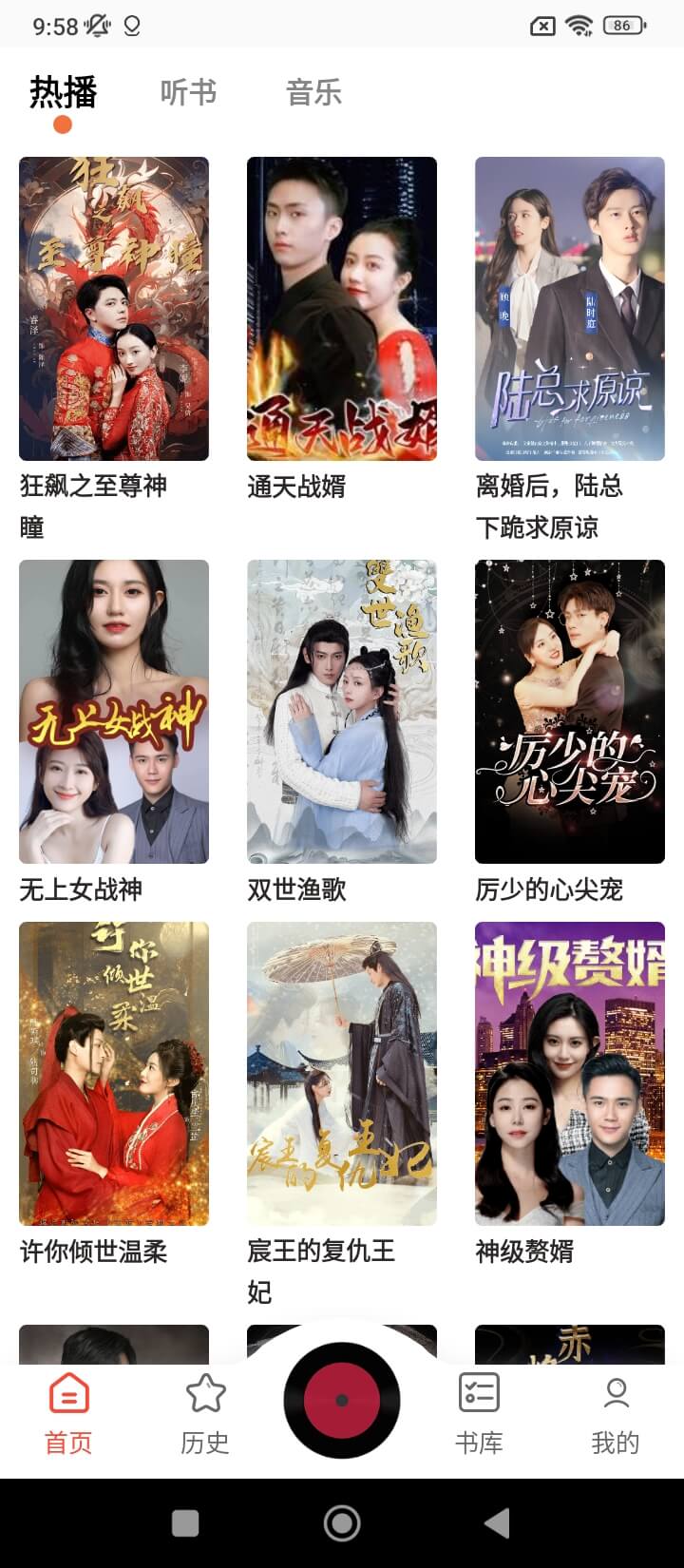The width and height of the screenshot is (684, 1568).
Task: Go to the 首页 home tab
Action: [68, 1414]
